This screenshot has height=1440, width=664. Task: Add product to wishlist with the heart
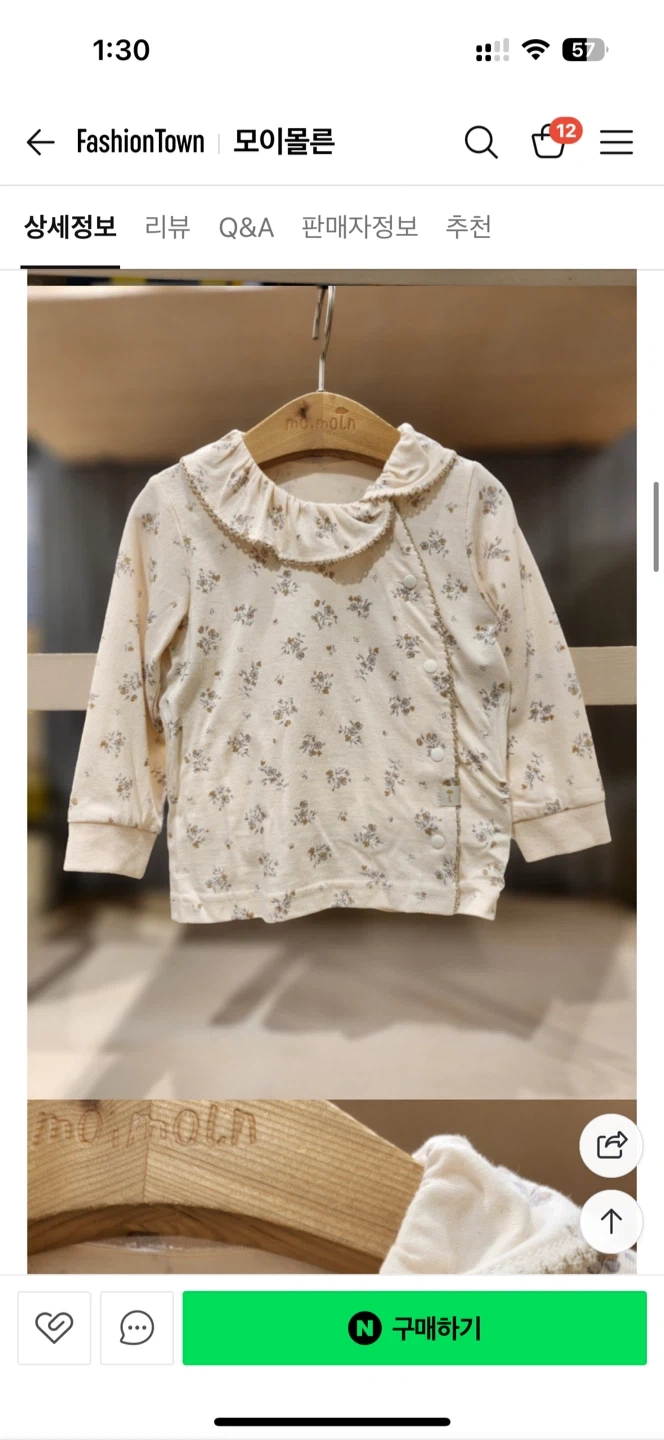click(54, 1328)
